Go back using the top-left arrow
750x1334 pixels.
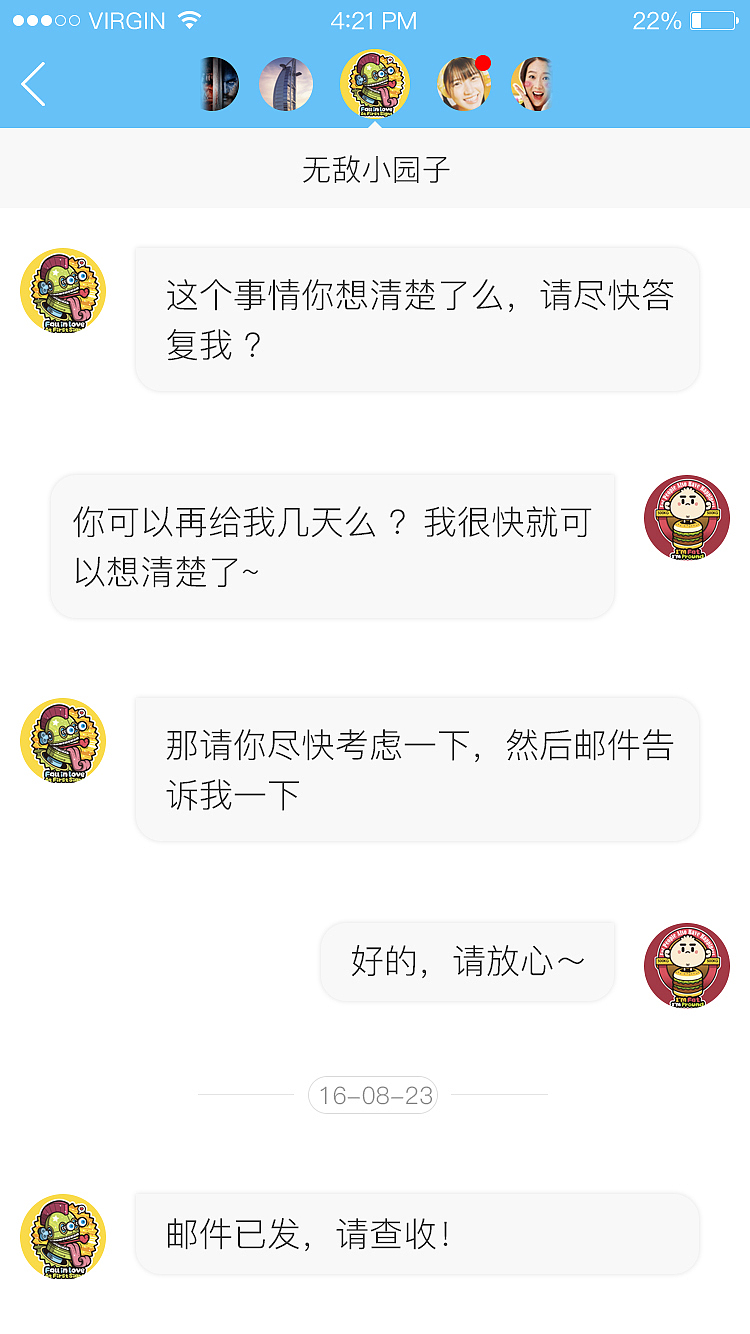click(x=34, y=84)
